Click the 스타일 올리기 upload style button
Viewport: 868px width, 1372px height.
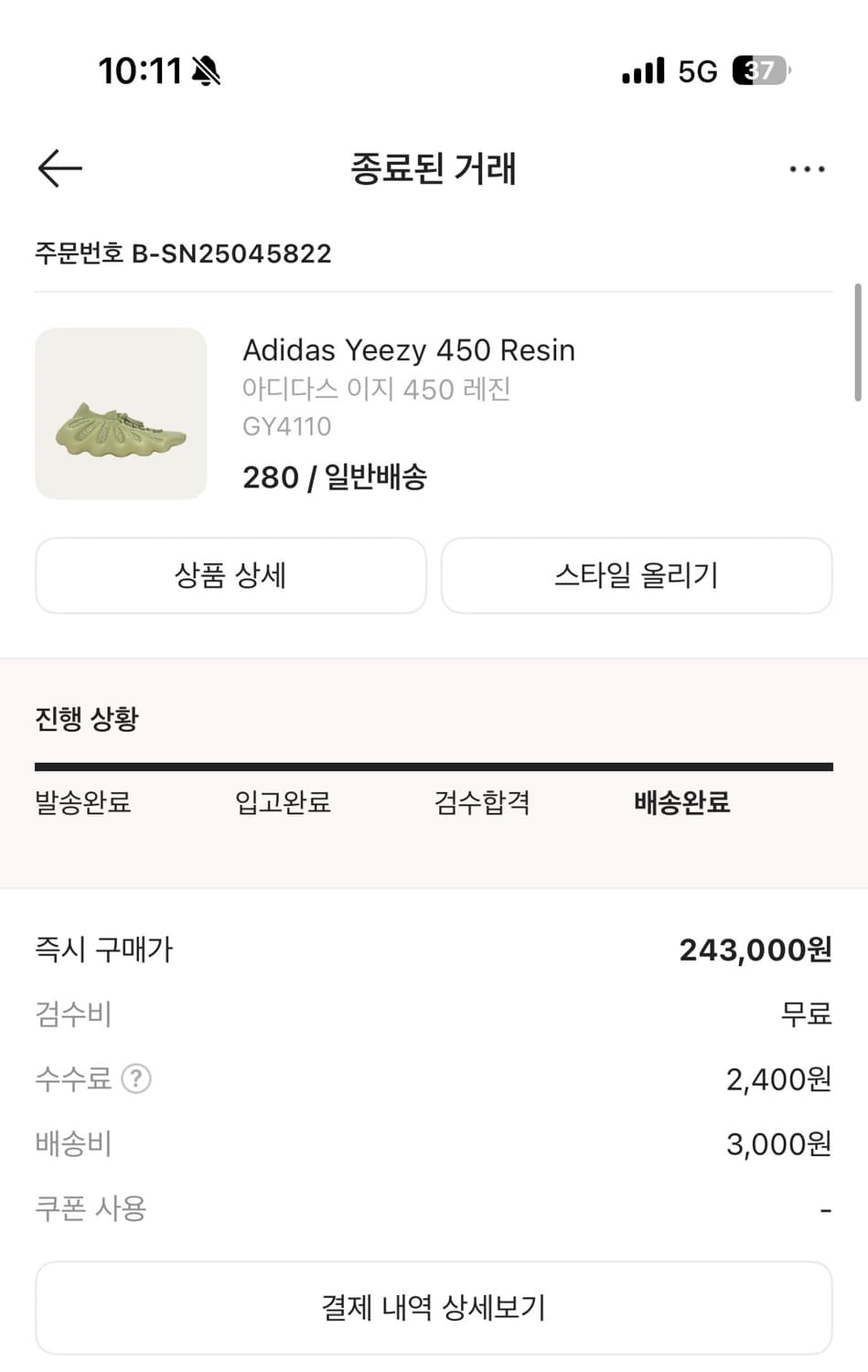coord(637,575)
